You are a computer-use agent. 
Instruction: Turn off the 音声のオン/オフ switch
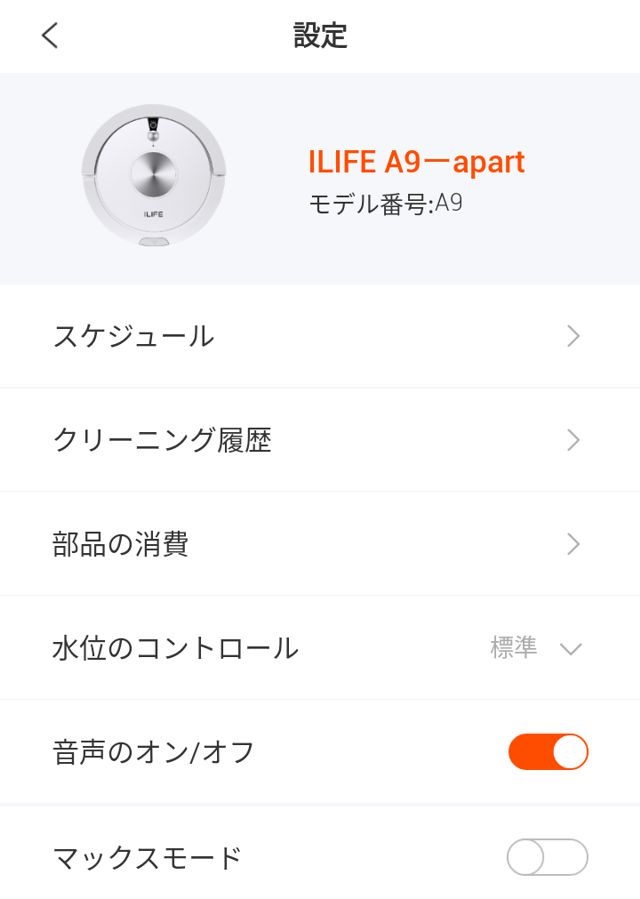(x=548, y=752)
